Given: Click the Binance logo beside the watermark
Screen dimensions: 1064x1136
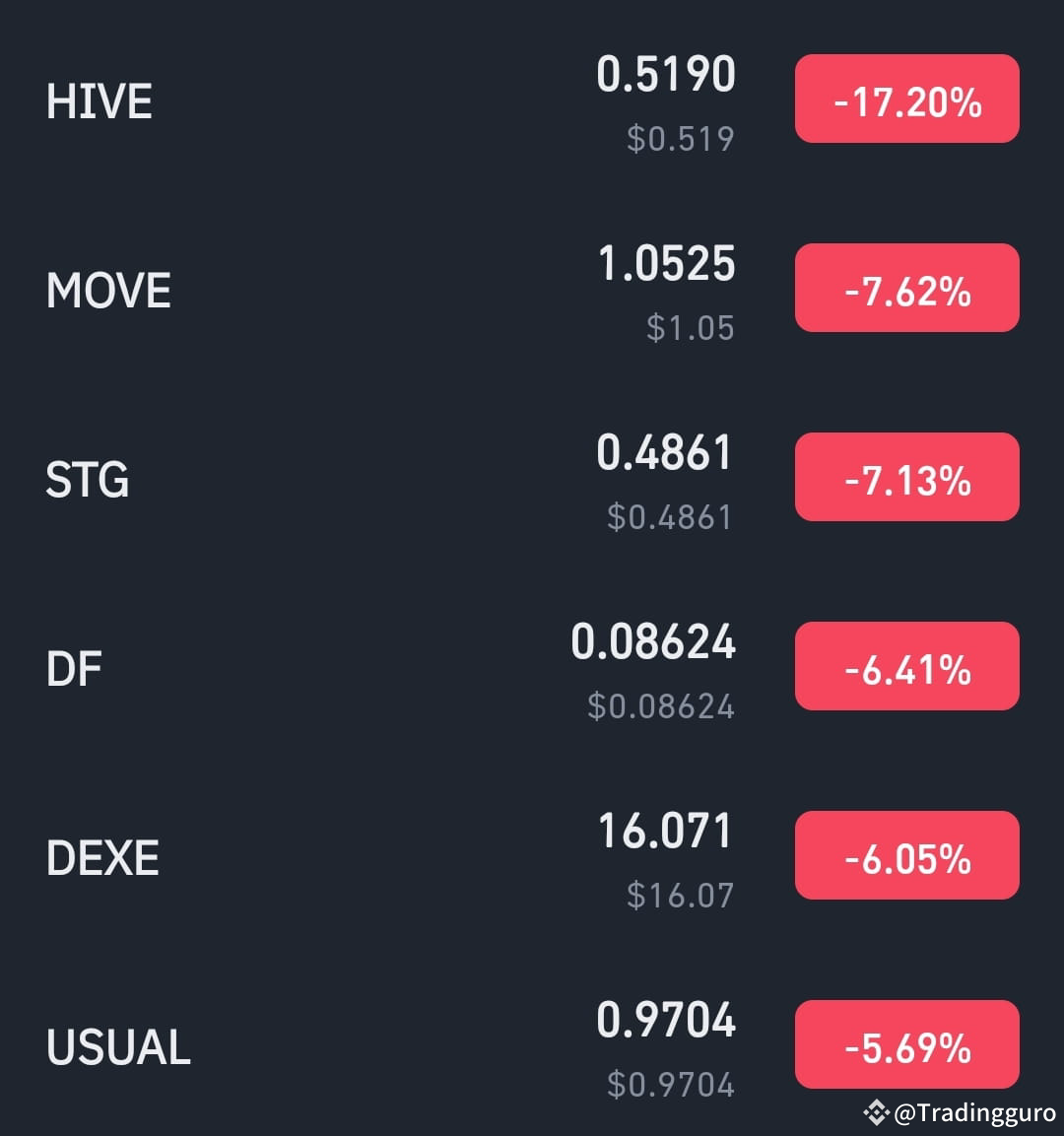Looking at the screenshot, I should pos(876,1114).
